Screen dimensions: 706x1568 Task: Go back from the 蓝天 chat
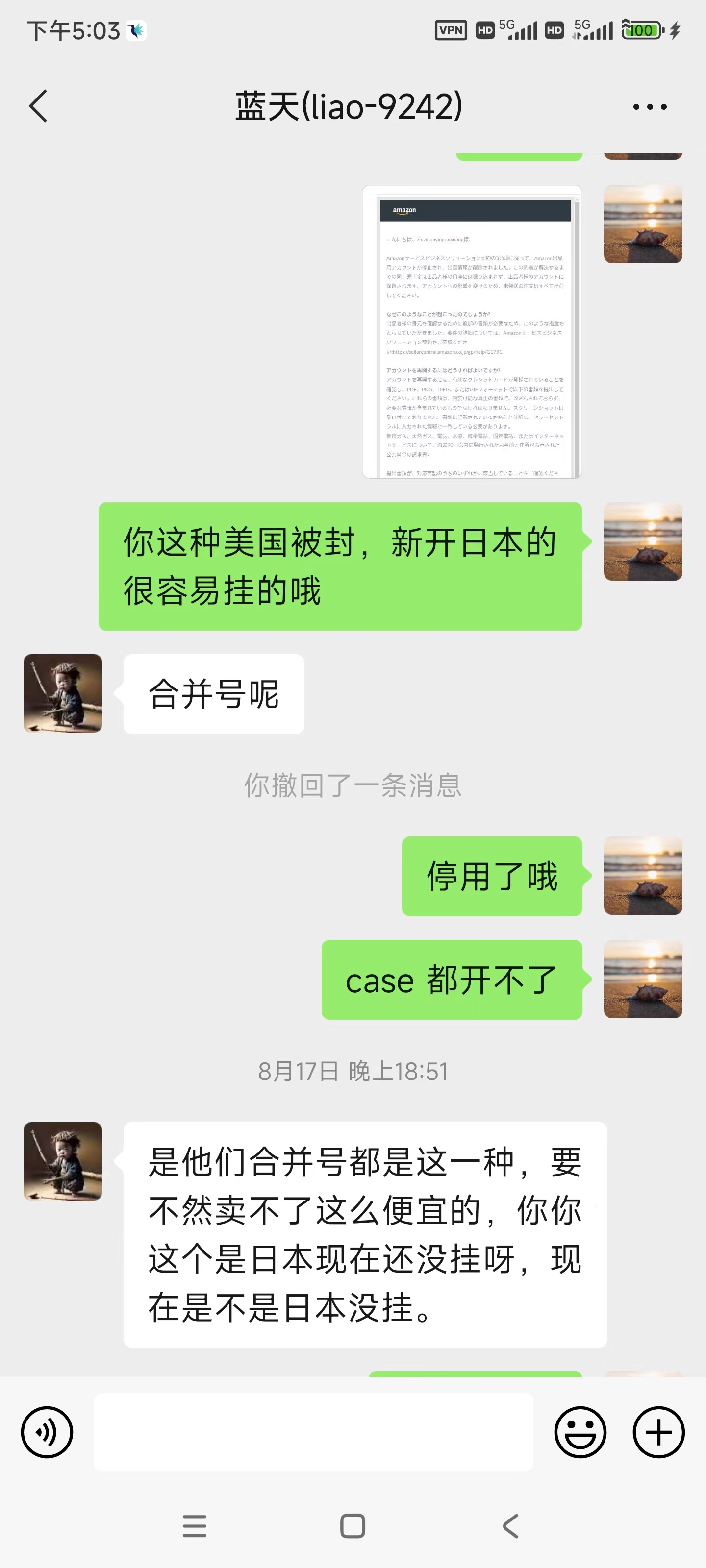tap(38, 106)
